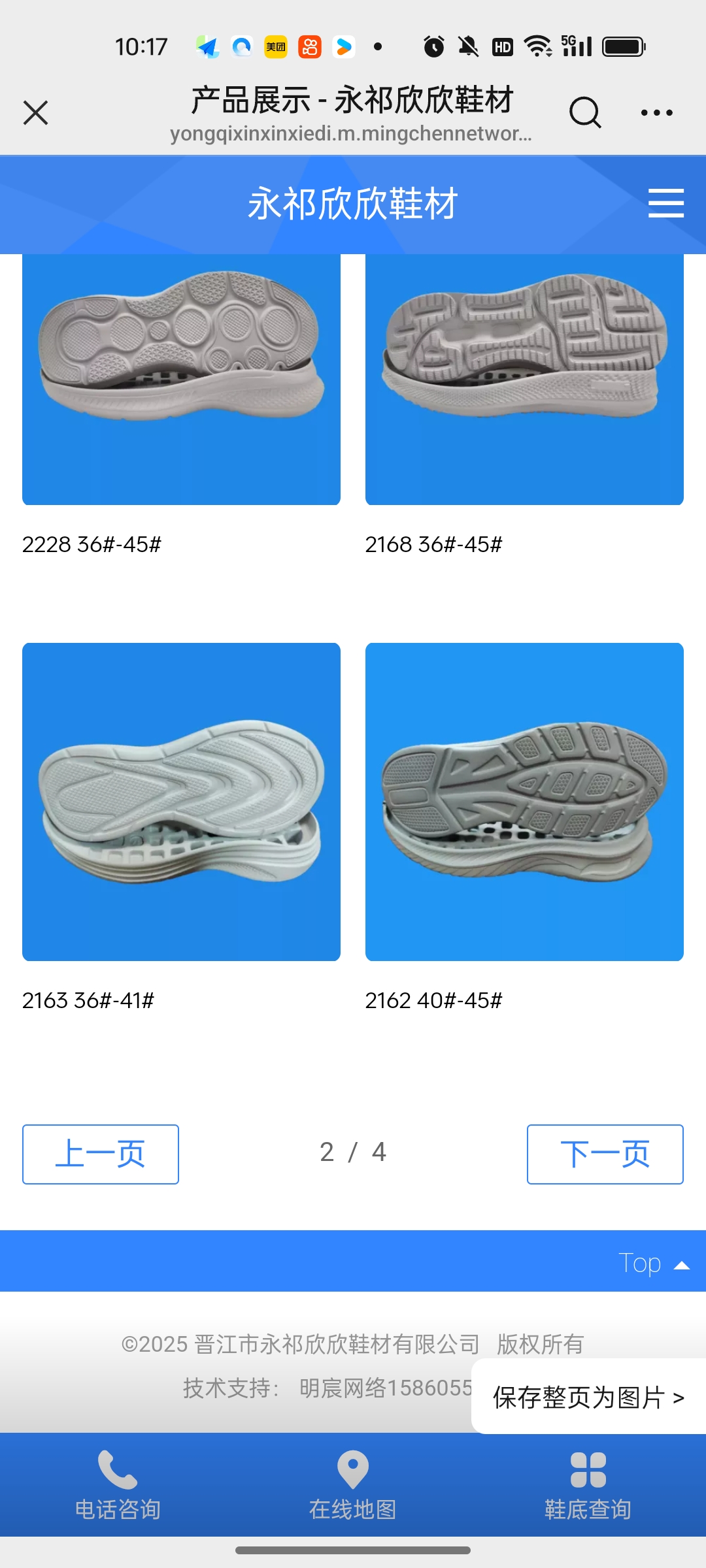Open the site hamburger menu
This screenshot has height=1568, width=706.
pyautogui.click(x=665, y=203)
